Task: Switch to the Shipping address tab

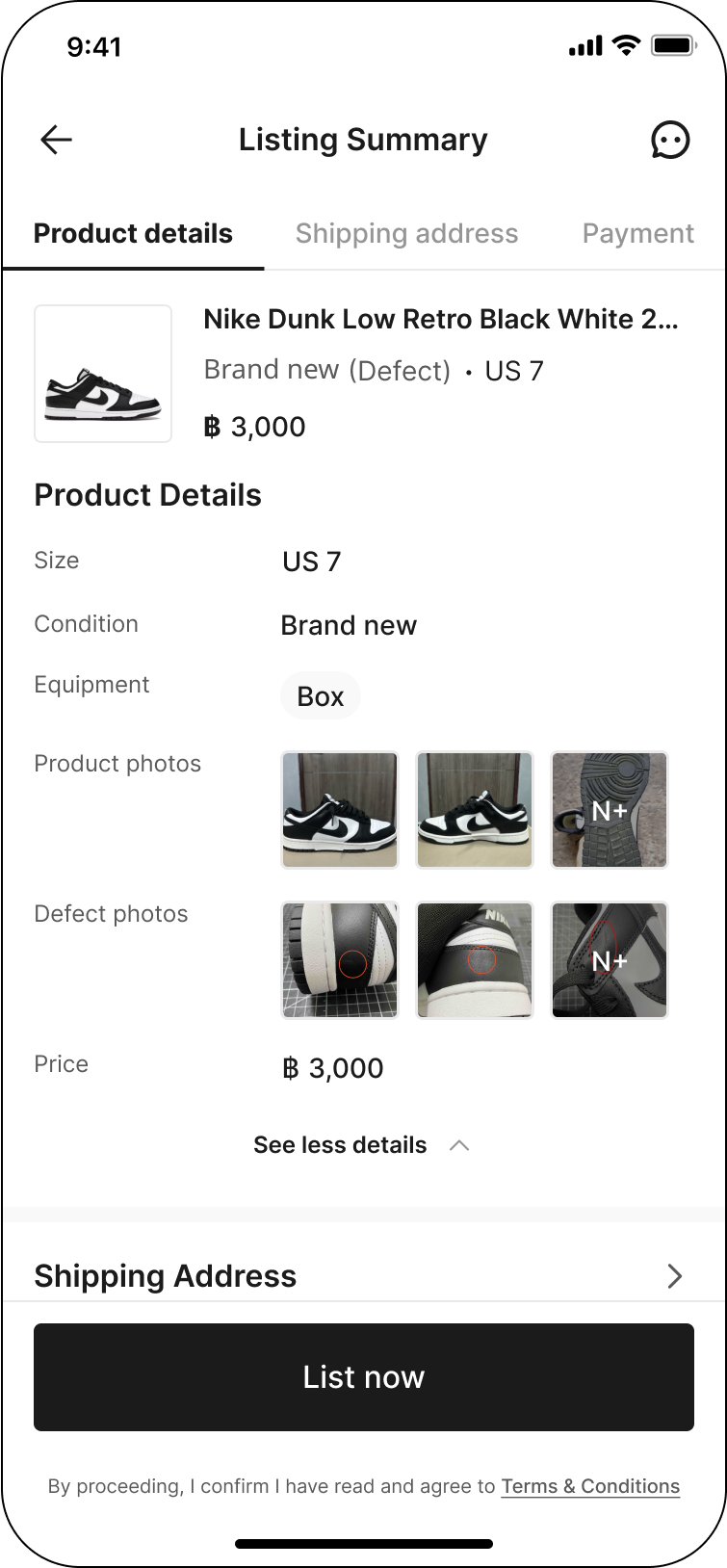Action: tap(406, 233)
